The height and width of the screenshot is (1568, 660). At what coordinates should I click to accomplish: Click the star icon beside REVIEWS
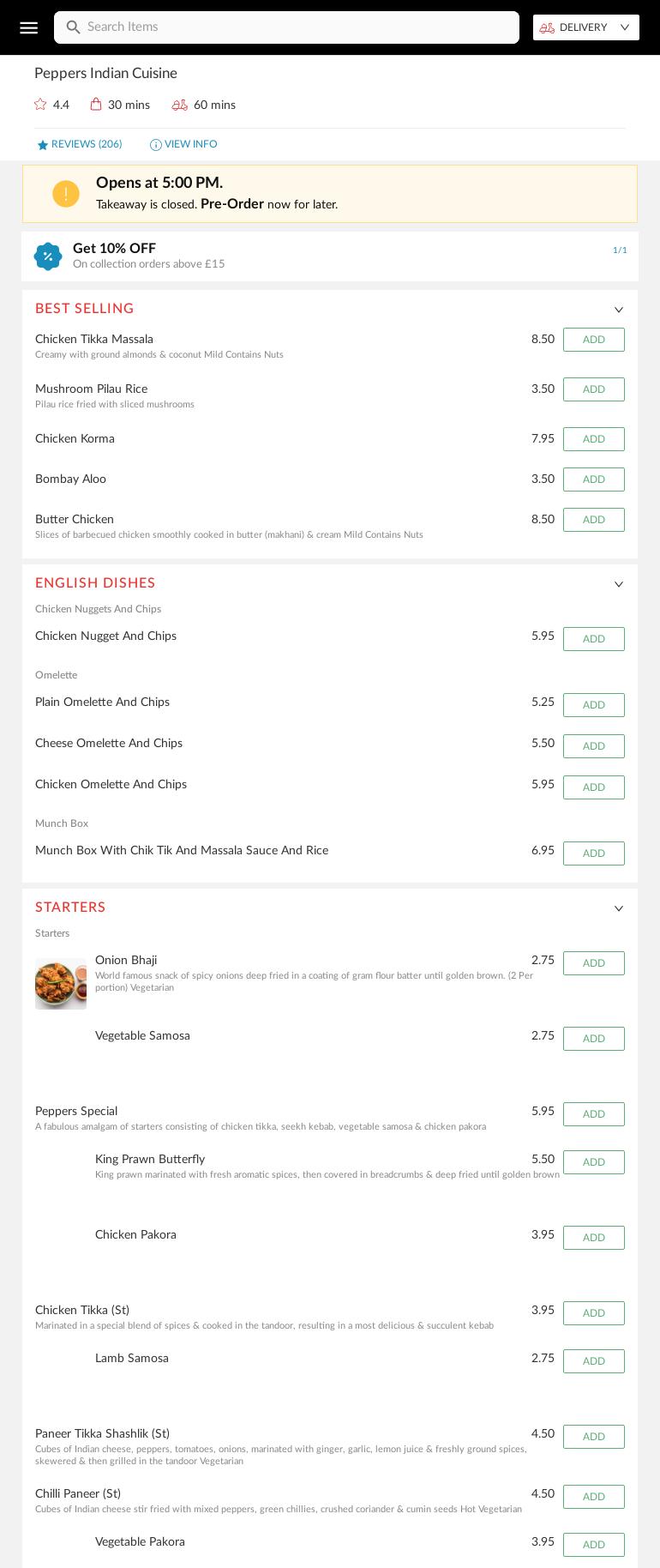(43, 144)
